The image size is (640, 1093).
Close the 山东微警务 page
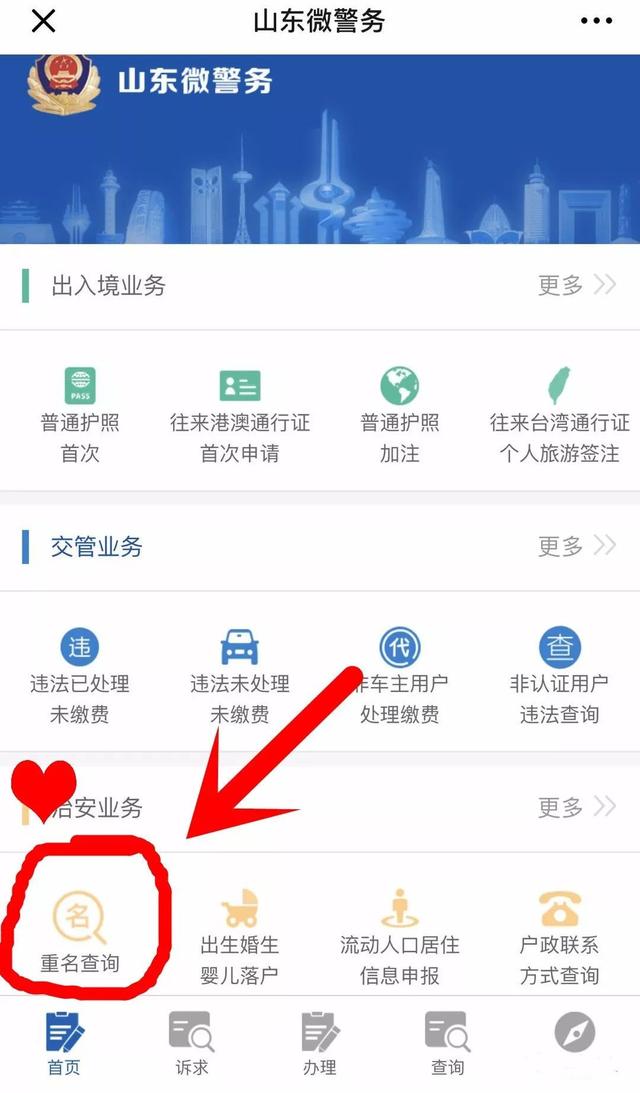44,21
